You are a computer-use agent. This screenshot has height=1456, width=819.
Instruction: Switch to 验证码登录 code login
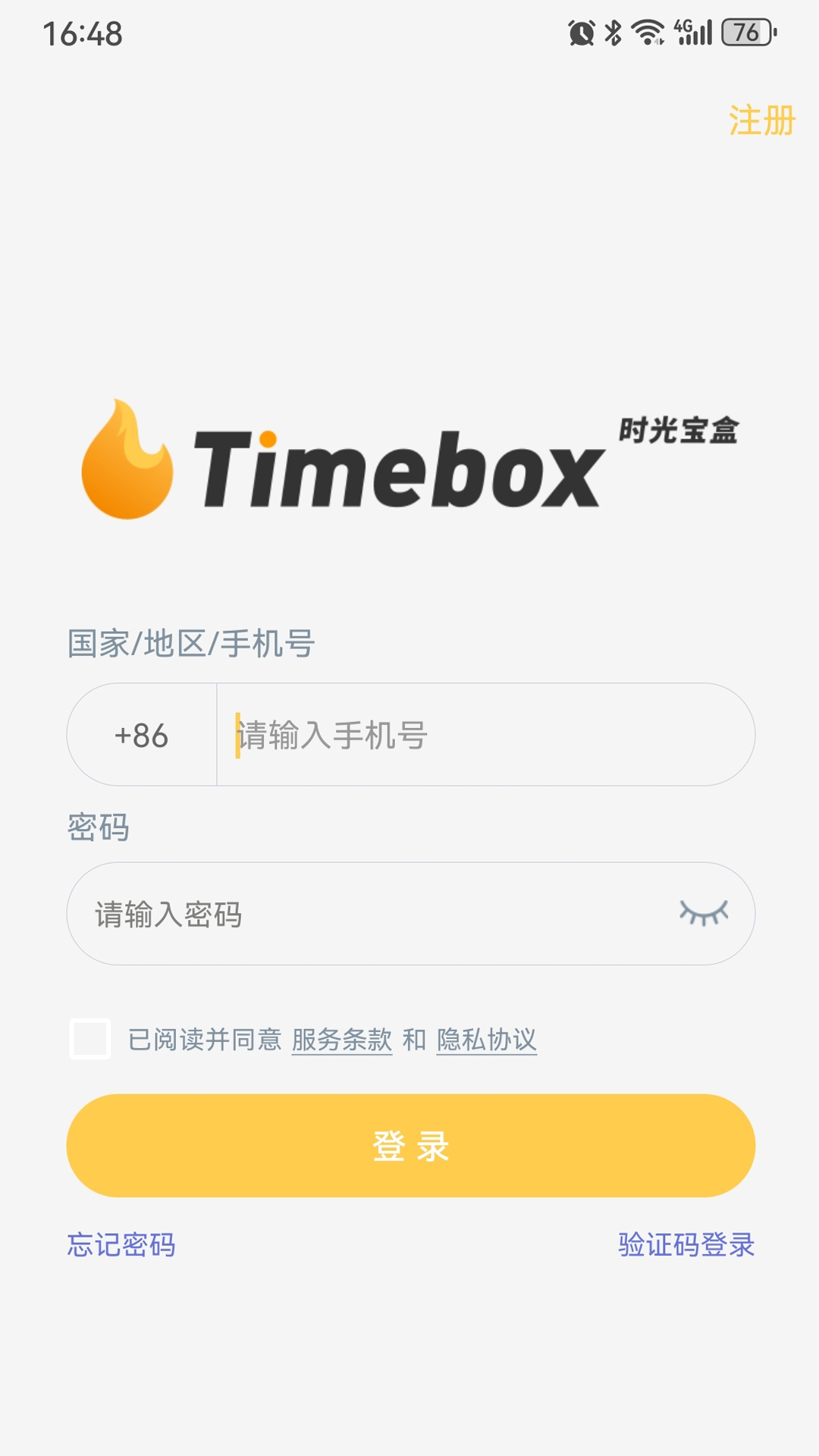[686, 1244]
